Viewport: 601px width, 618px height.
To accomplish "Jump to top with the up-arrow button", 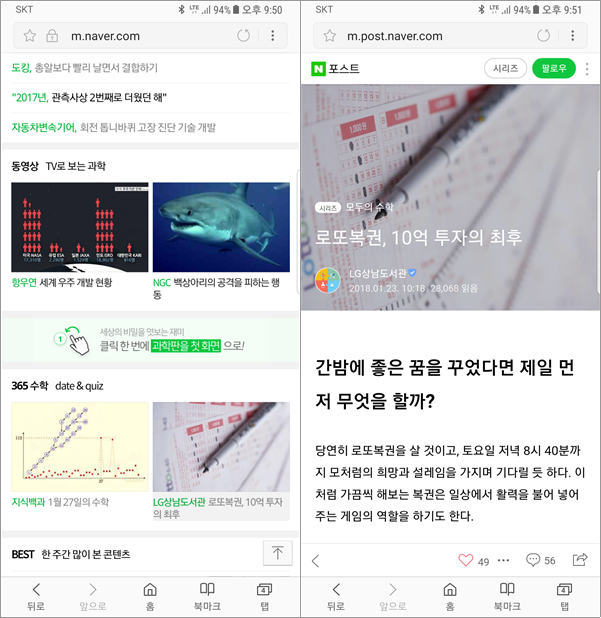I will 277,553.
